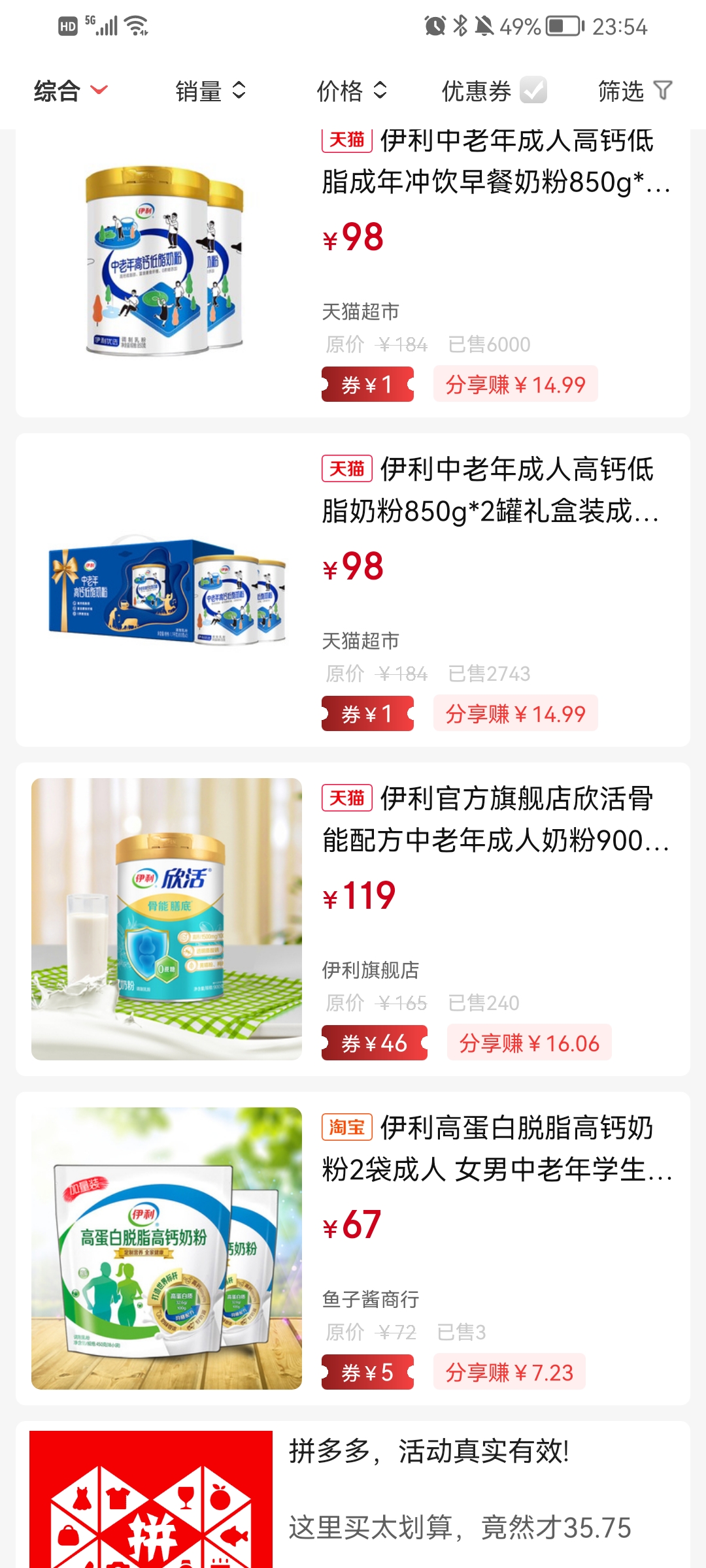The width and height of the screenshot is (706, 1568).
Task: Tap 分享赚¥14.99 on the 已售6000 item
Action: point(515,384)
